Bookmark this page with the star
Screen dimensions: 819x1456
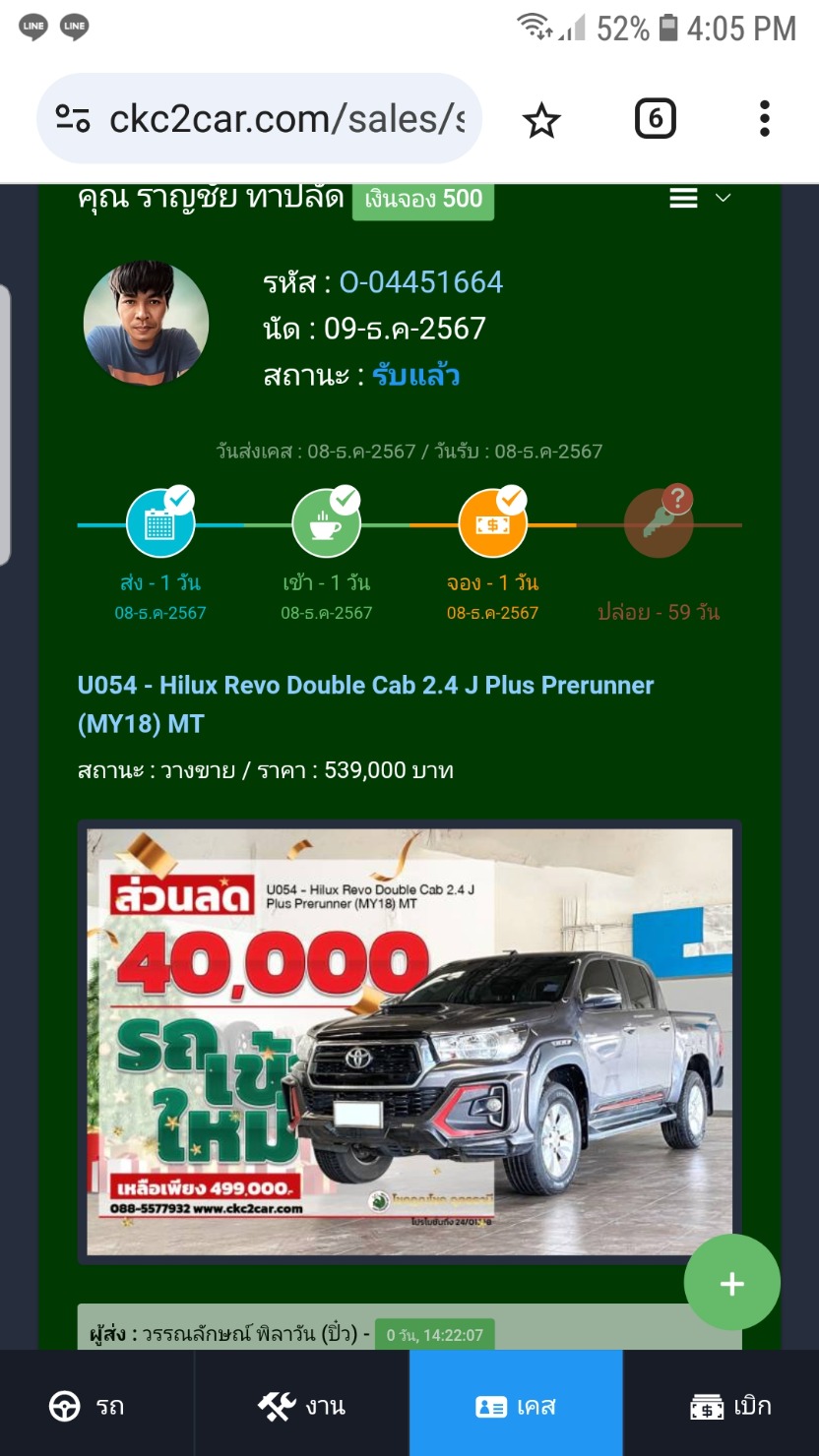tap(540, 120)
